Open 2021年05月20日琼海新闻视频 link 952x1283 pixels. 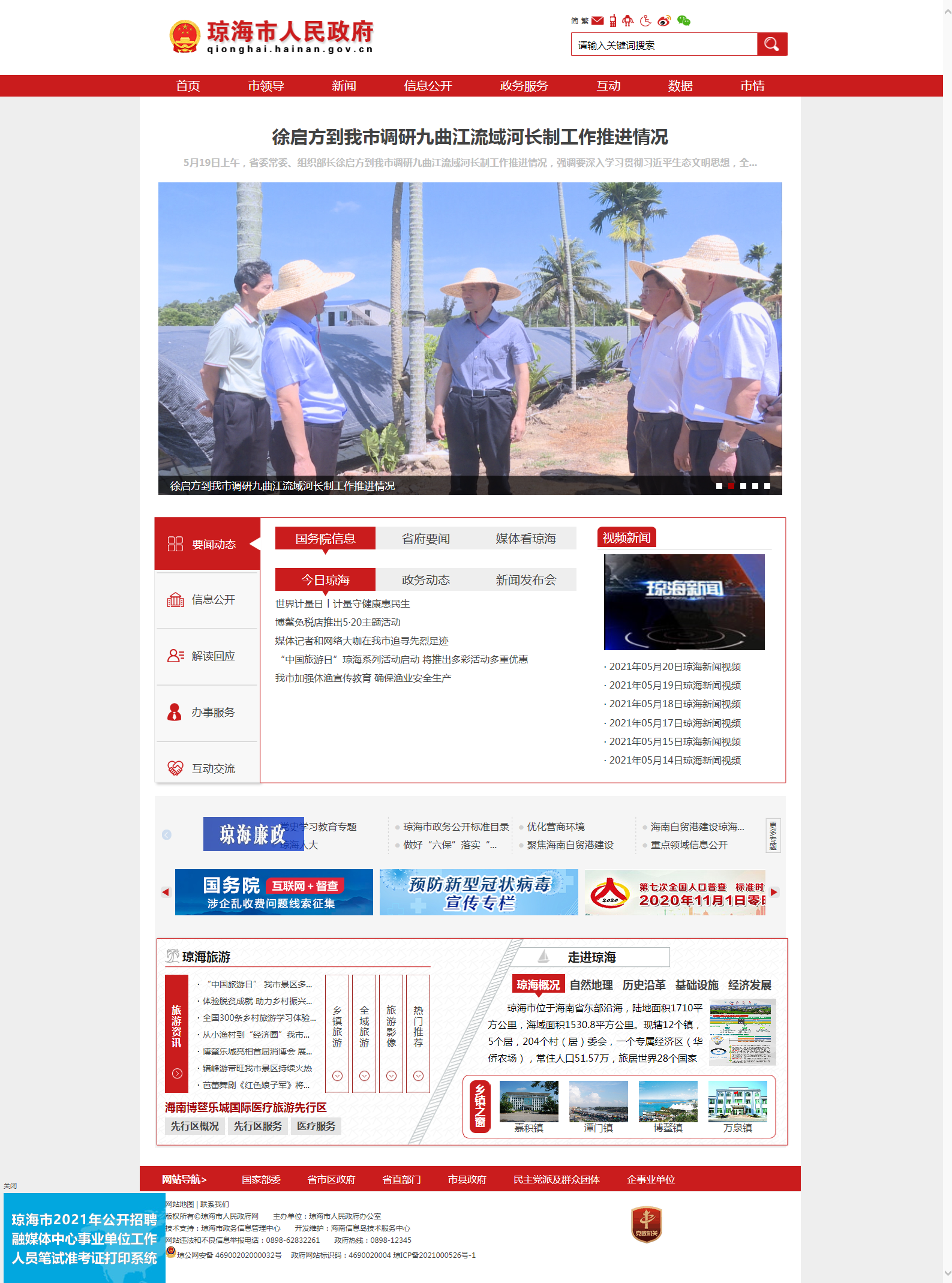(x=674, y=667)
